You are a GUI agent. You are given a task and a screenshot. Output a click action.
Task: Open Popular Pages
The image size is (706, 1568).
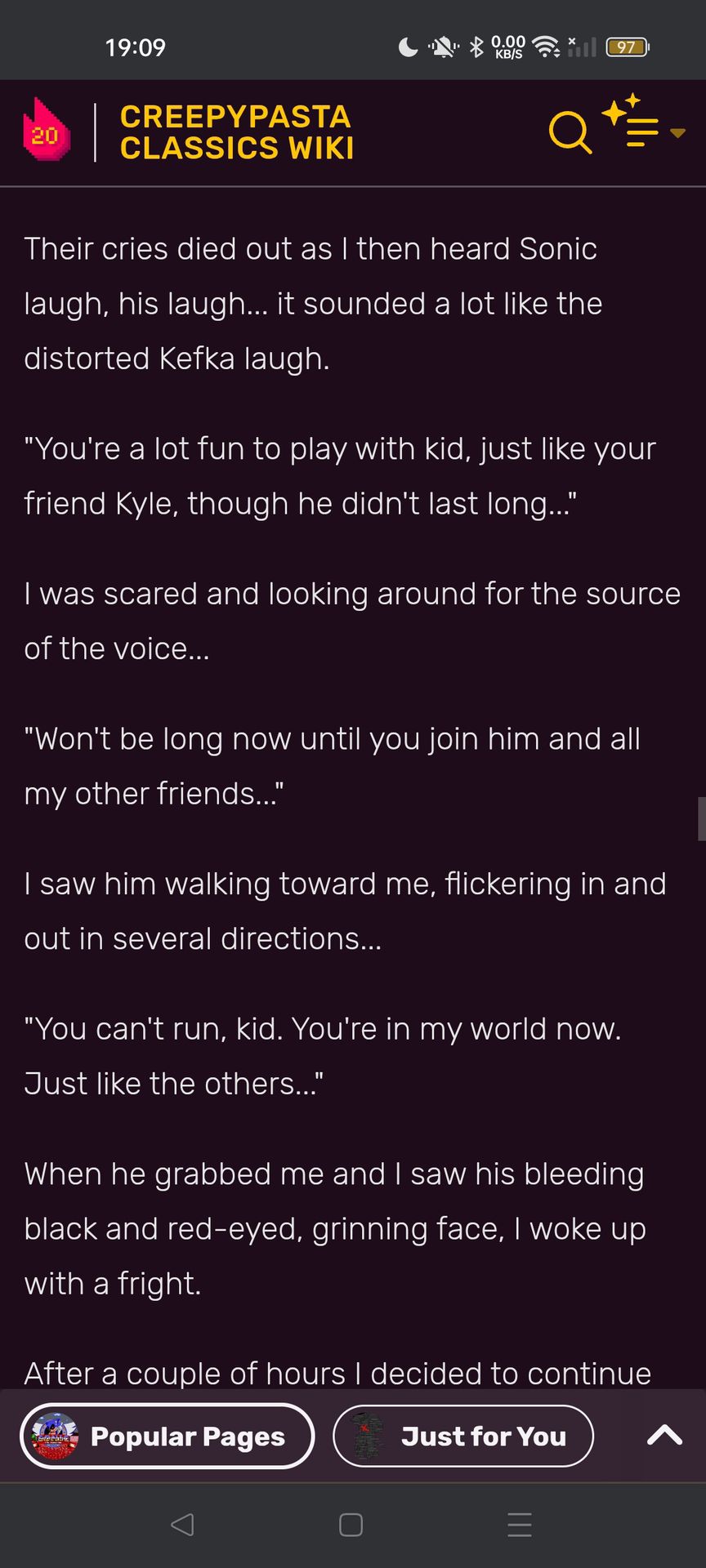point(167,1436)
